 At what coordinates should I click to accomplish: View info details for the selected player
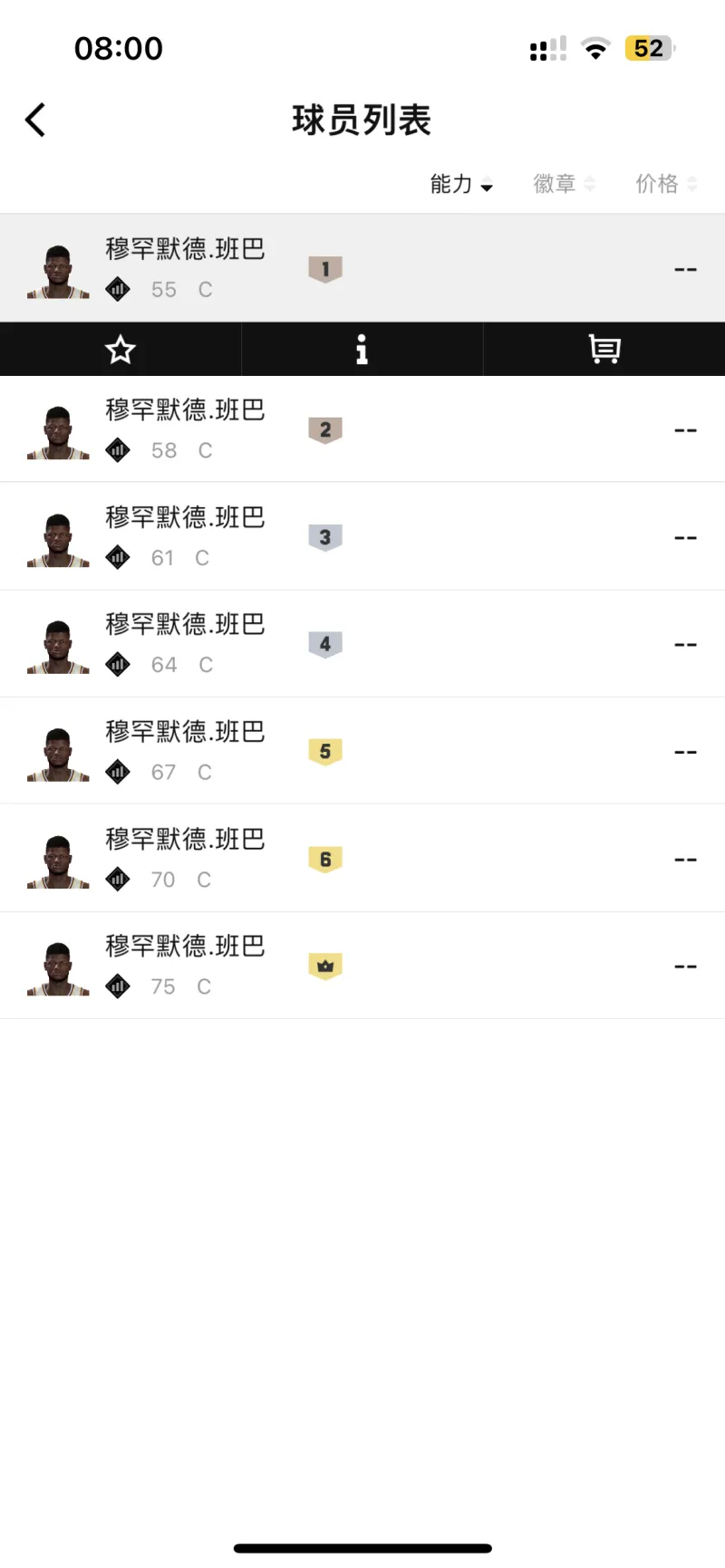coord(362,349)
